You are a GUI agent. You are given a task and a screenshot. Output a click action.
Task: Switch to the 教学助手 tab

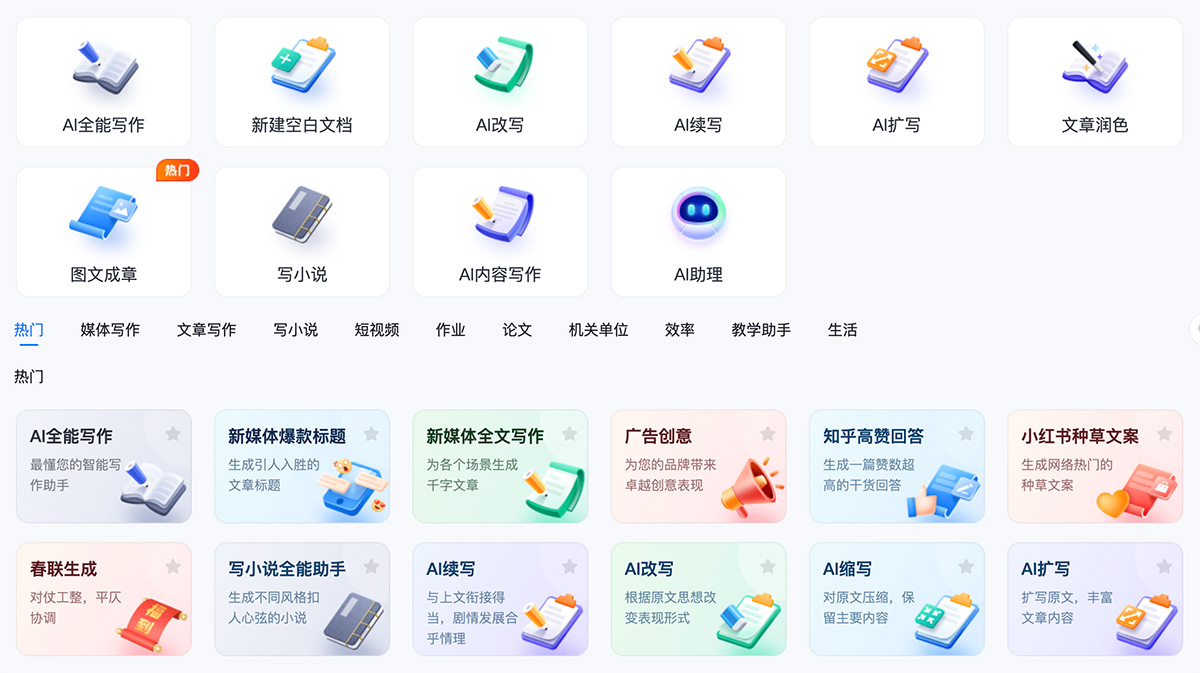[761, 330]
